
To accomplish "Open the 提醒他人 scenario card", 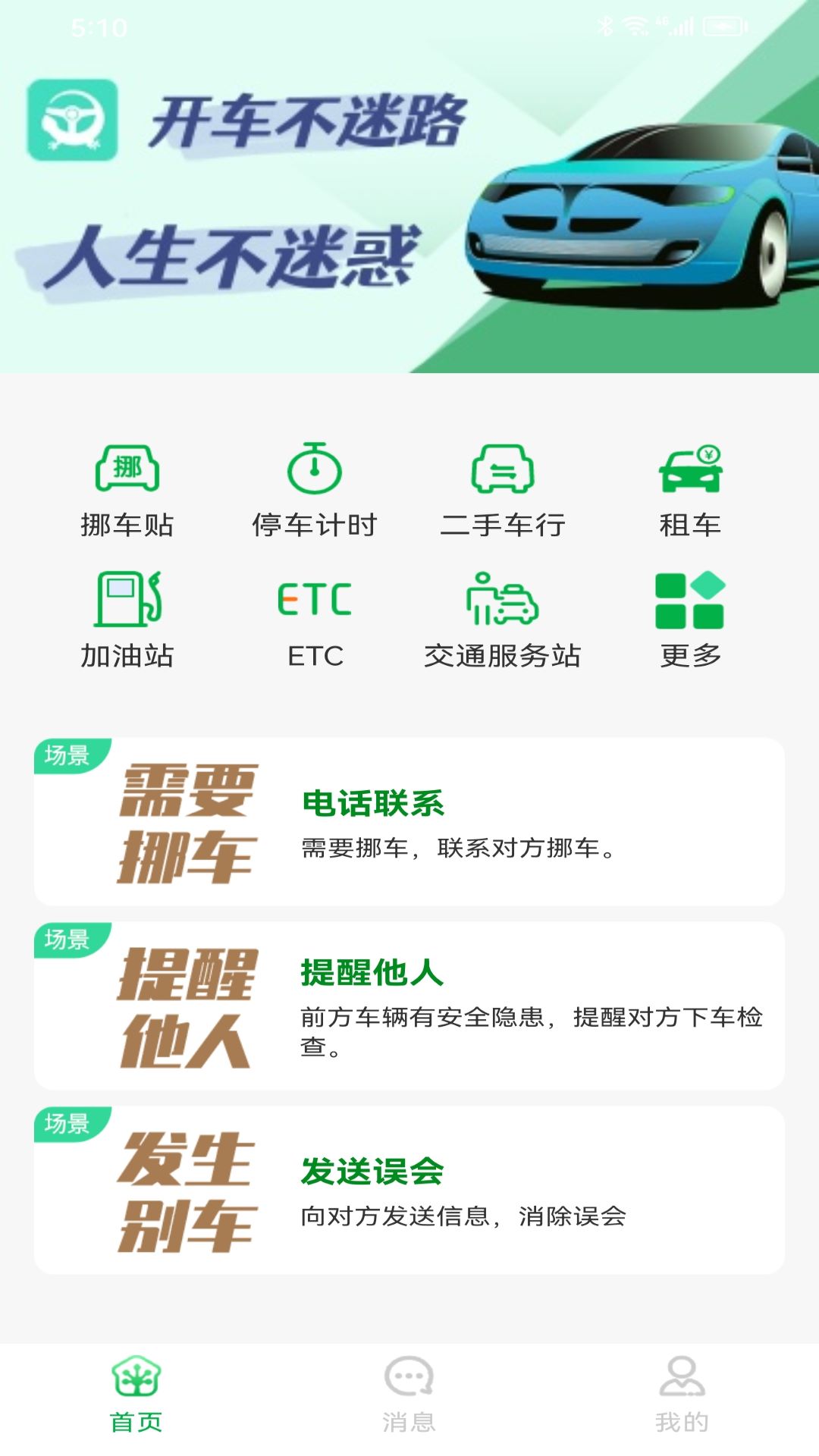I will point(409,1006).
